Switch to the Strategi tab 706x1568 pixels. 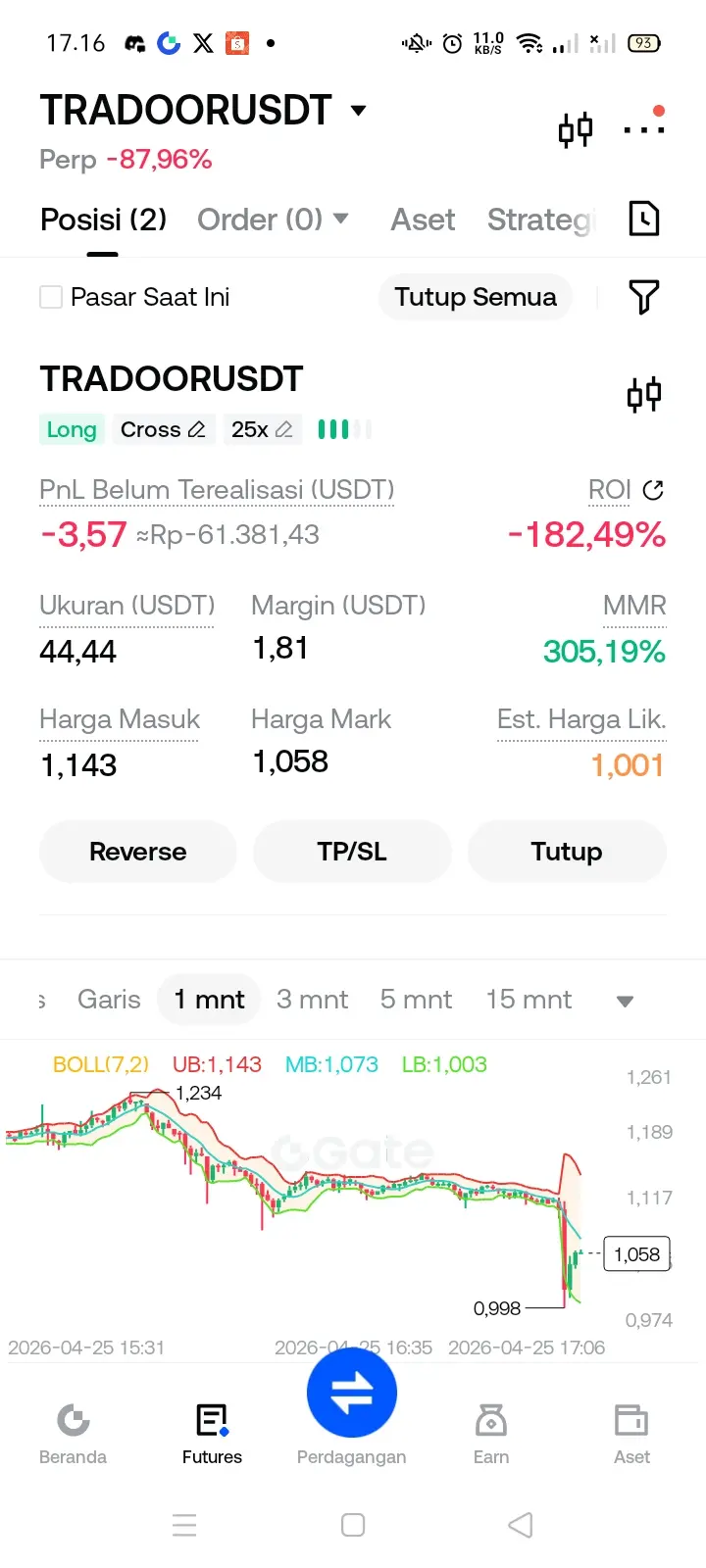coord(541,220)
